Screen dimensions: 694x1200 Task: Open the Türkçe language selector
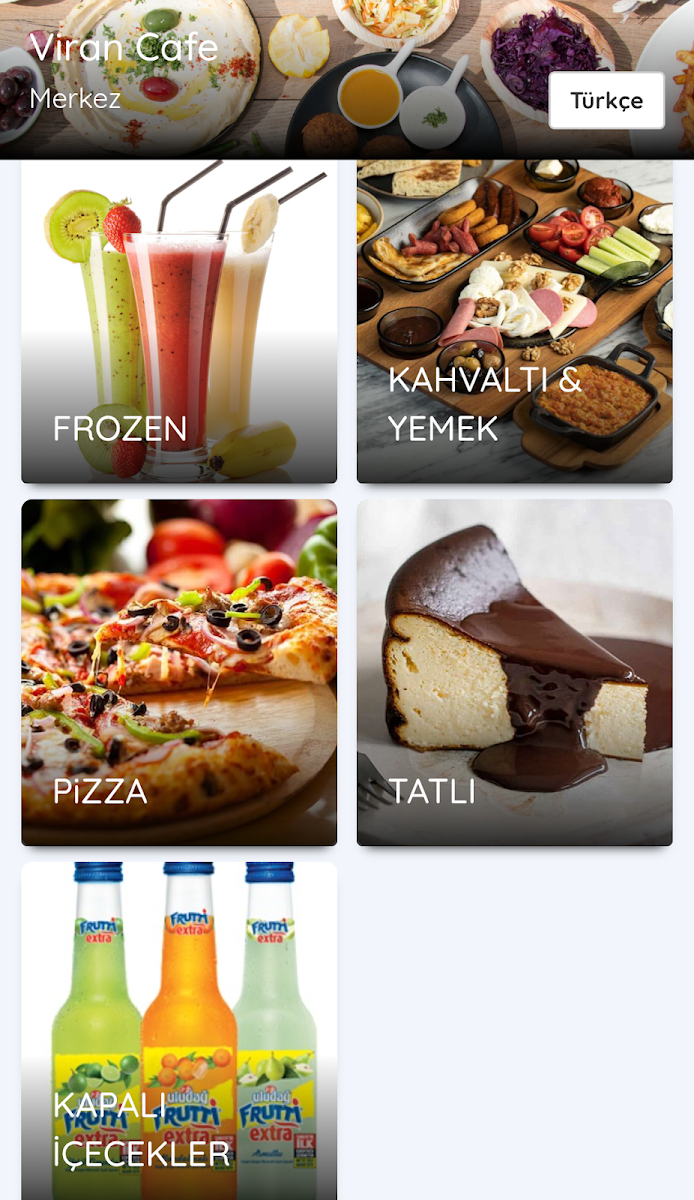coord(606,100)
